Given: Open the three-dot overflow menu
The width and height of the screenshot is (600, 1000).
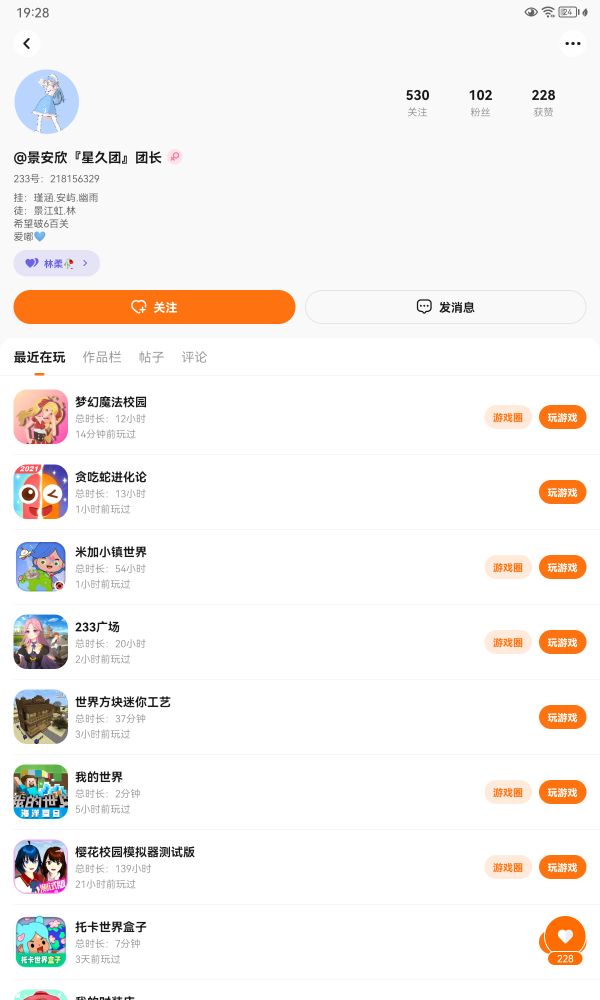Looking at the screenshot, I should (573, 43).
